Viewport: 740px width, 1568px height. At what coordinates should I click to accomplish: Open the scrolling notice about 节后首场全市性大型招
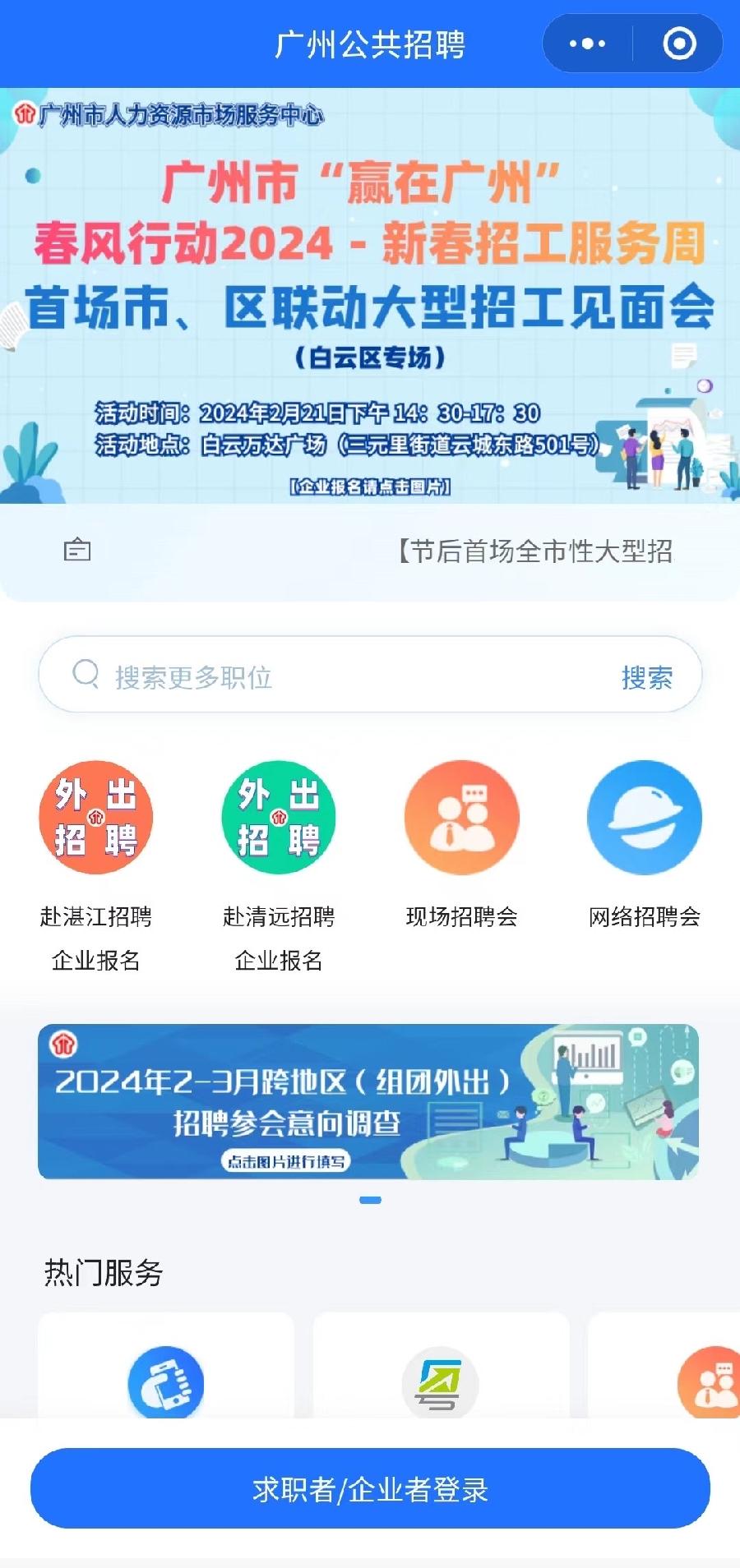[534, 551]
